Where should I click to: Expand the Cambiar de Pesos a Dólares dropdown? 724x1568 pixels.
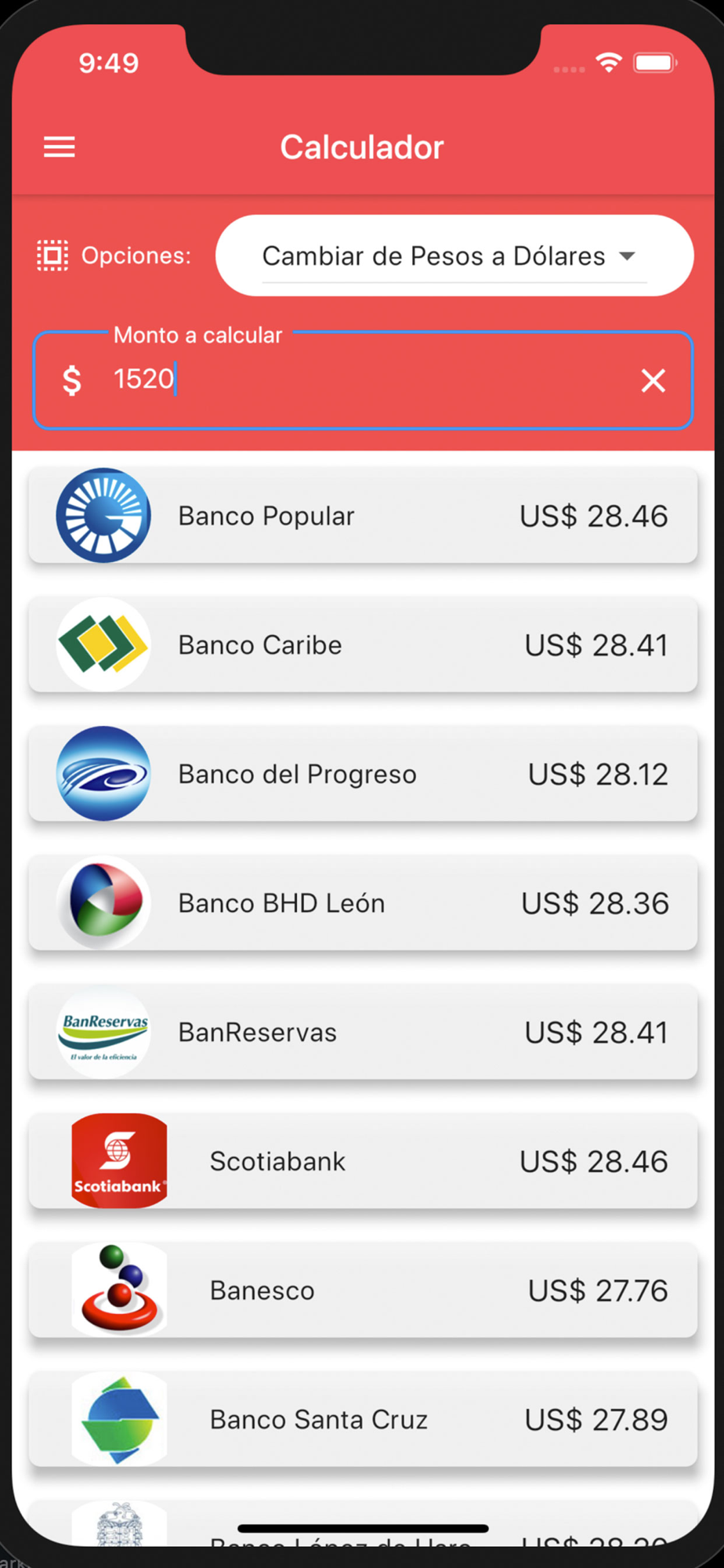454,256
